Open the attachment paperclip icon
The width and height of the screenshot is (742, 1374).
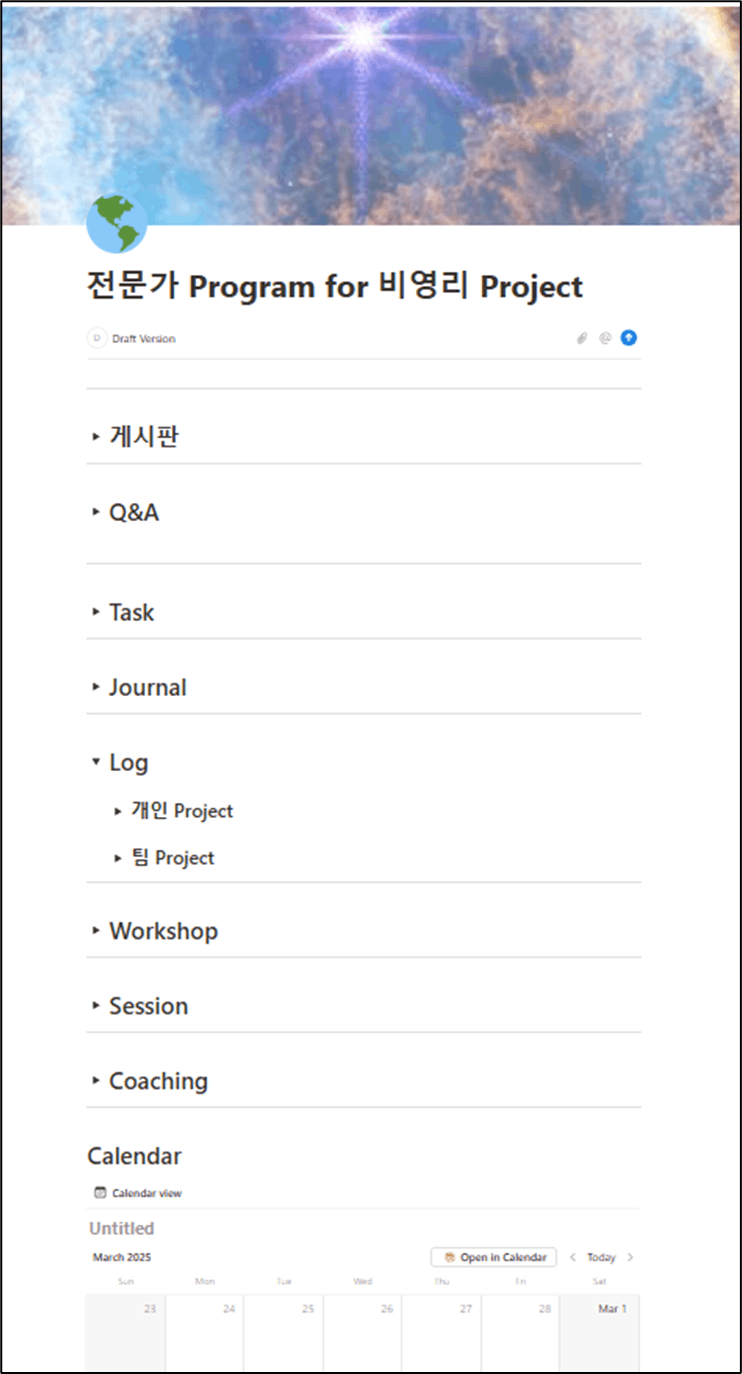(582, 338)
